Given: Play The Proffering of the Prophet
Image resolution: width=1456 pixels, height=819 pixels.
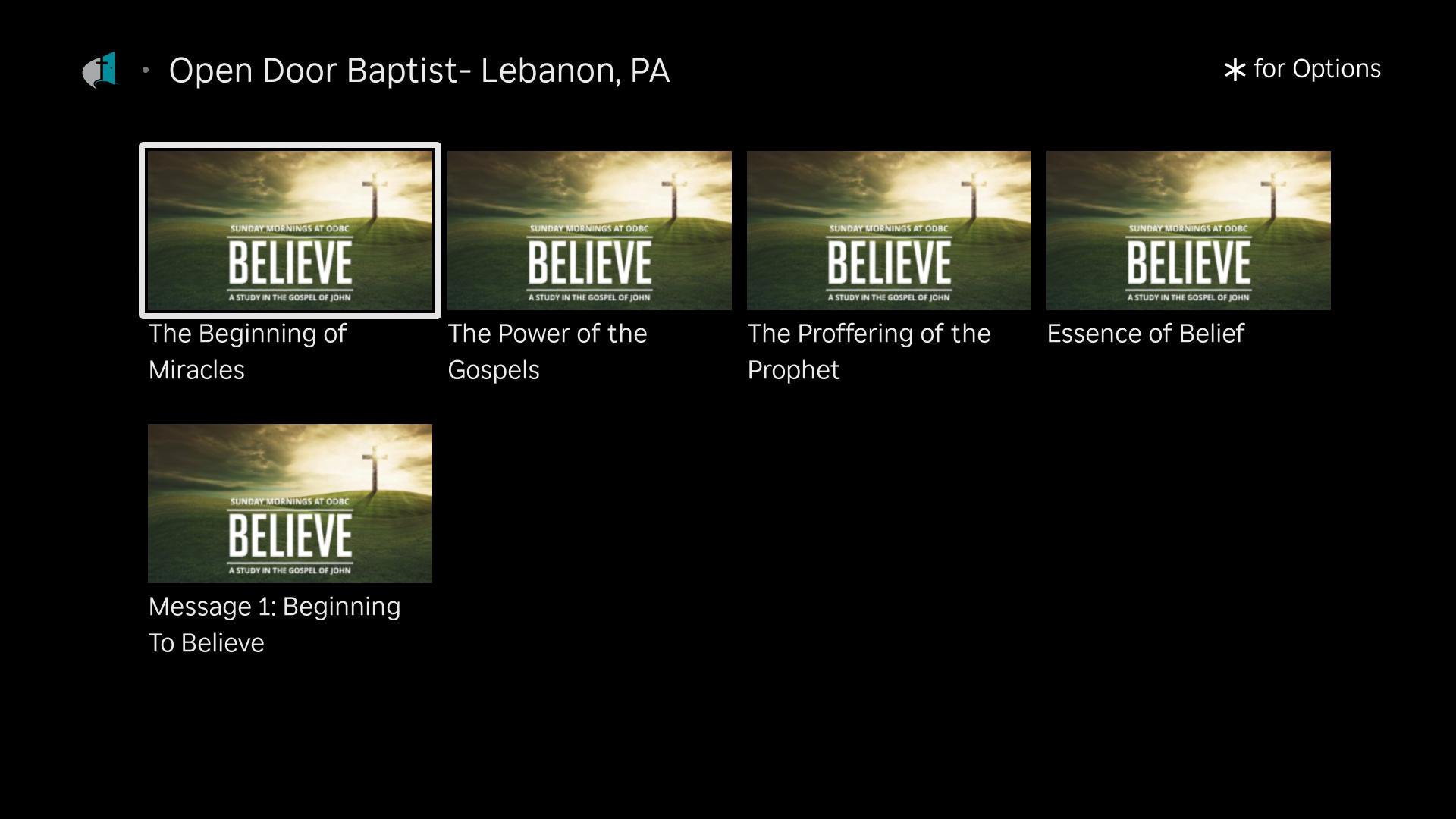Looking at the screenshot, I should [x=889, y=231].
